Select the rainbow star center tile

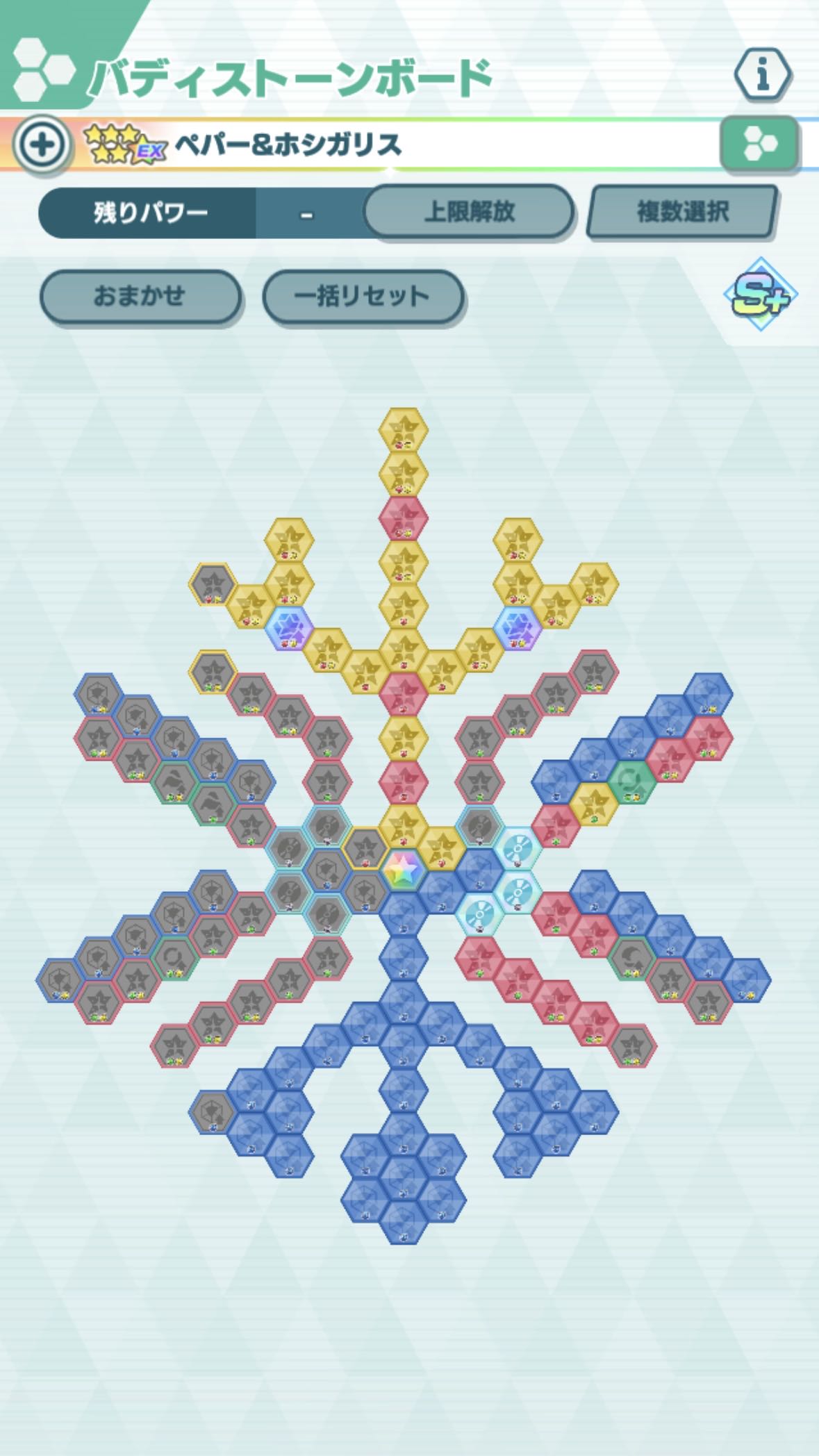(404, 869)
